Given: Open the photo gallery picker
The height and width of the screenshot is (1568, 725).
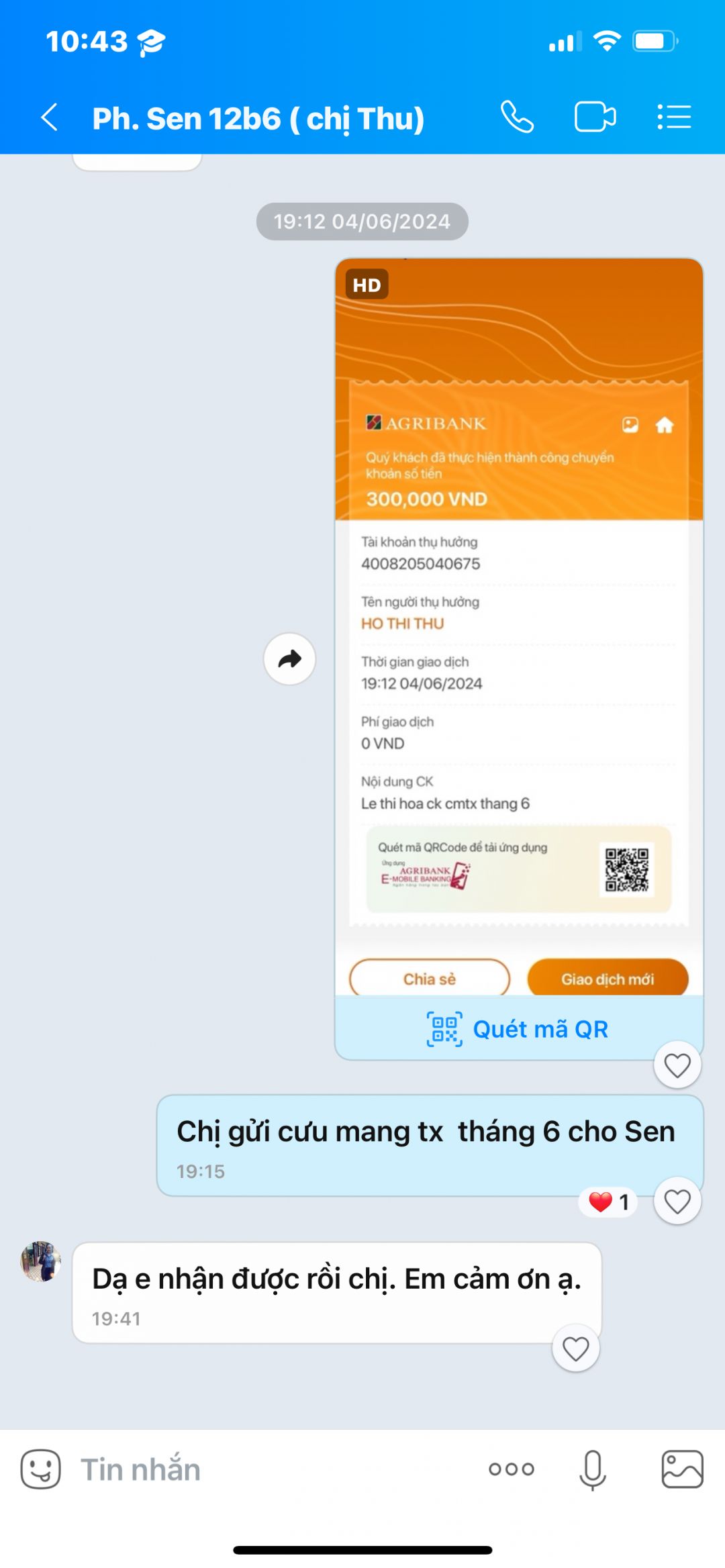Looking at the screenshot, I should [x=682, y=1469].
